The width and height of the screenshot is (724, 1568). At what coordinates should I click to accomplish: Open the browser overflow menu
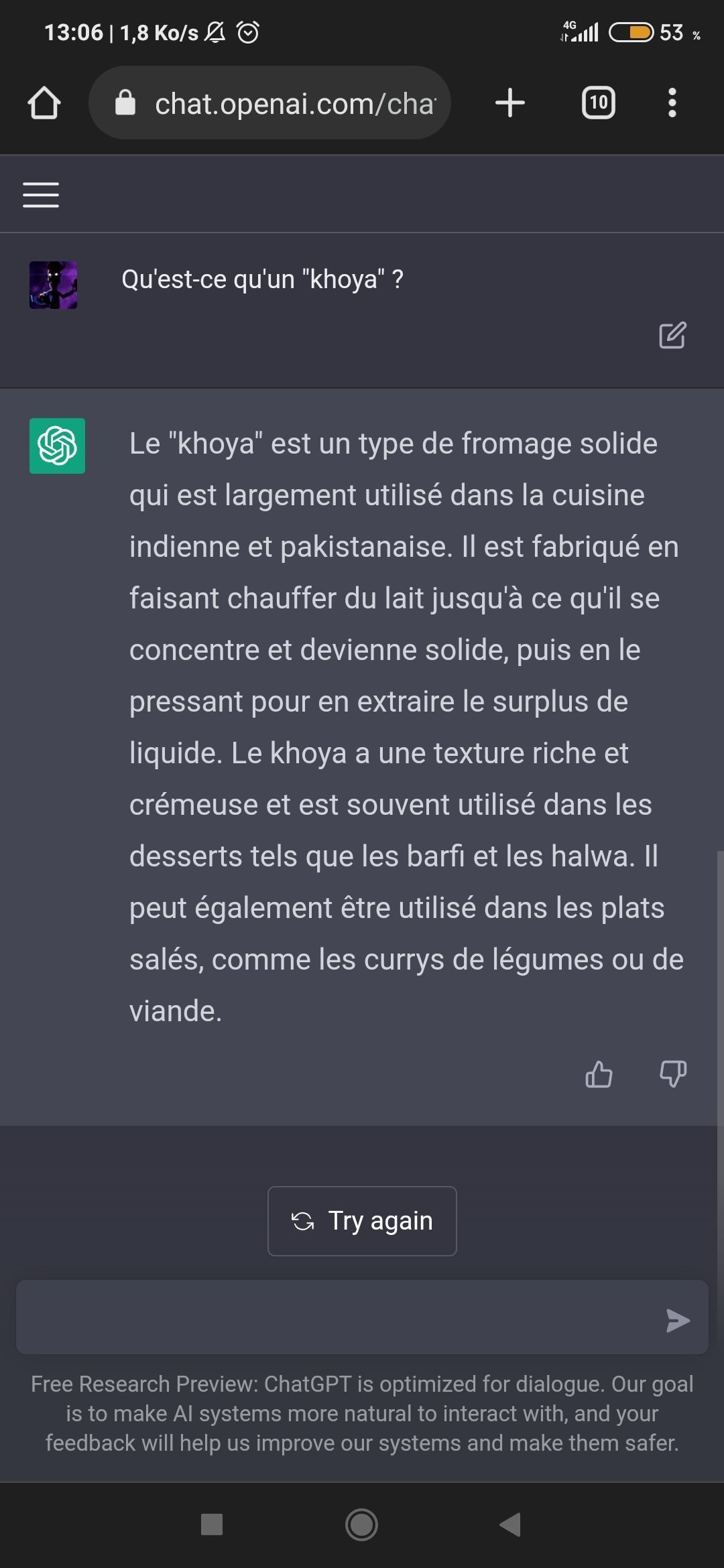point(672,103)
